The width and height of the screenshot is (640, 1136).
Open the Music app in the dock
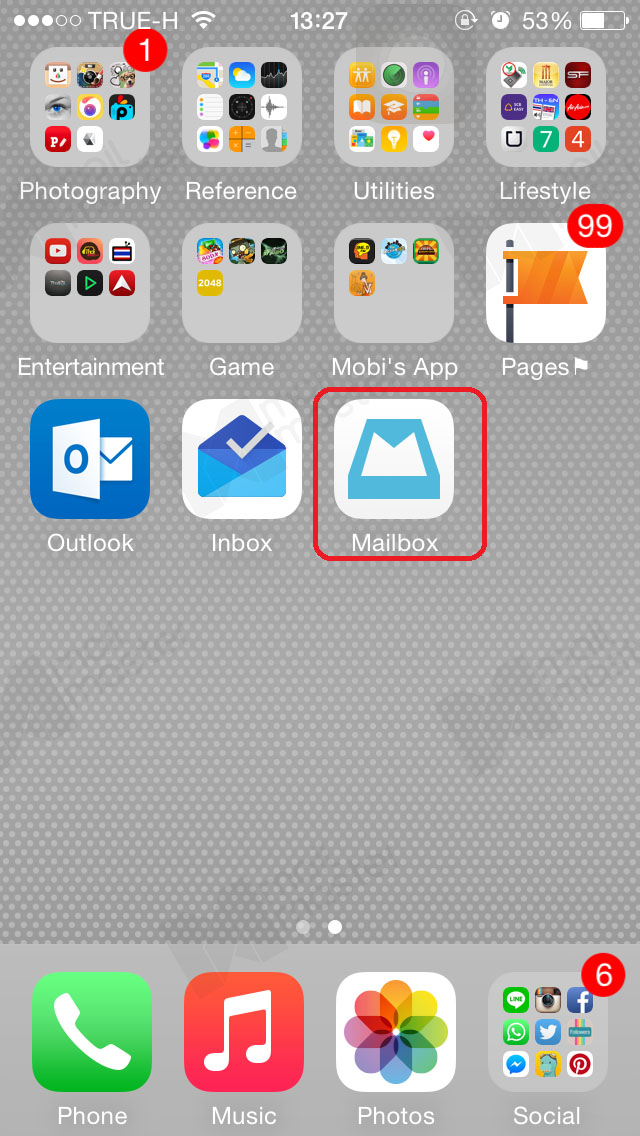244,1032
